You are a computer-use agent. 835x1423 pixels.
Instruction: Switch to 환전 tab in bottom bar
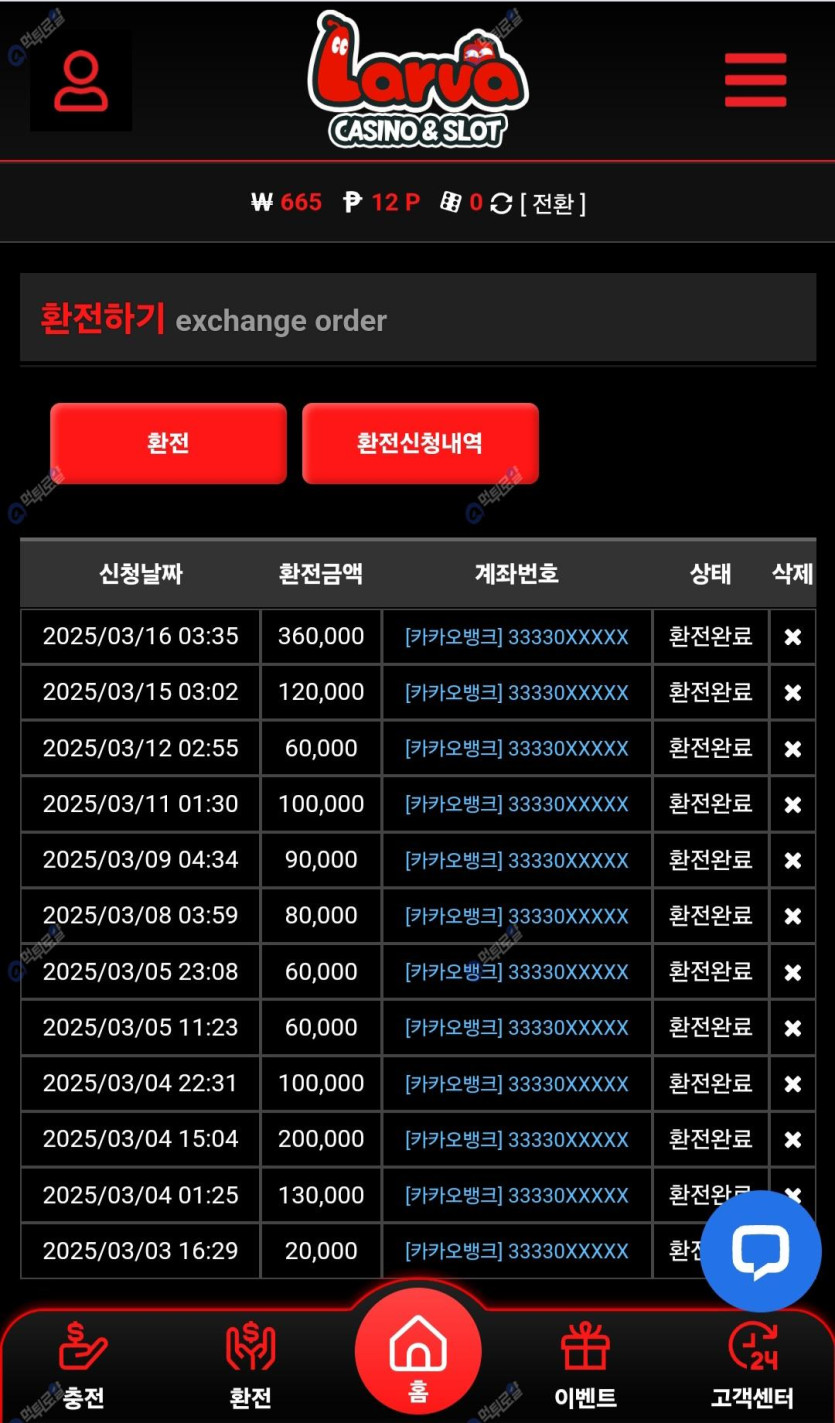[x=250, y=1365]
